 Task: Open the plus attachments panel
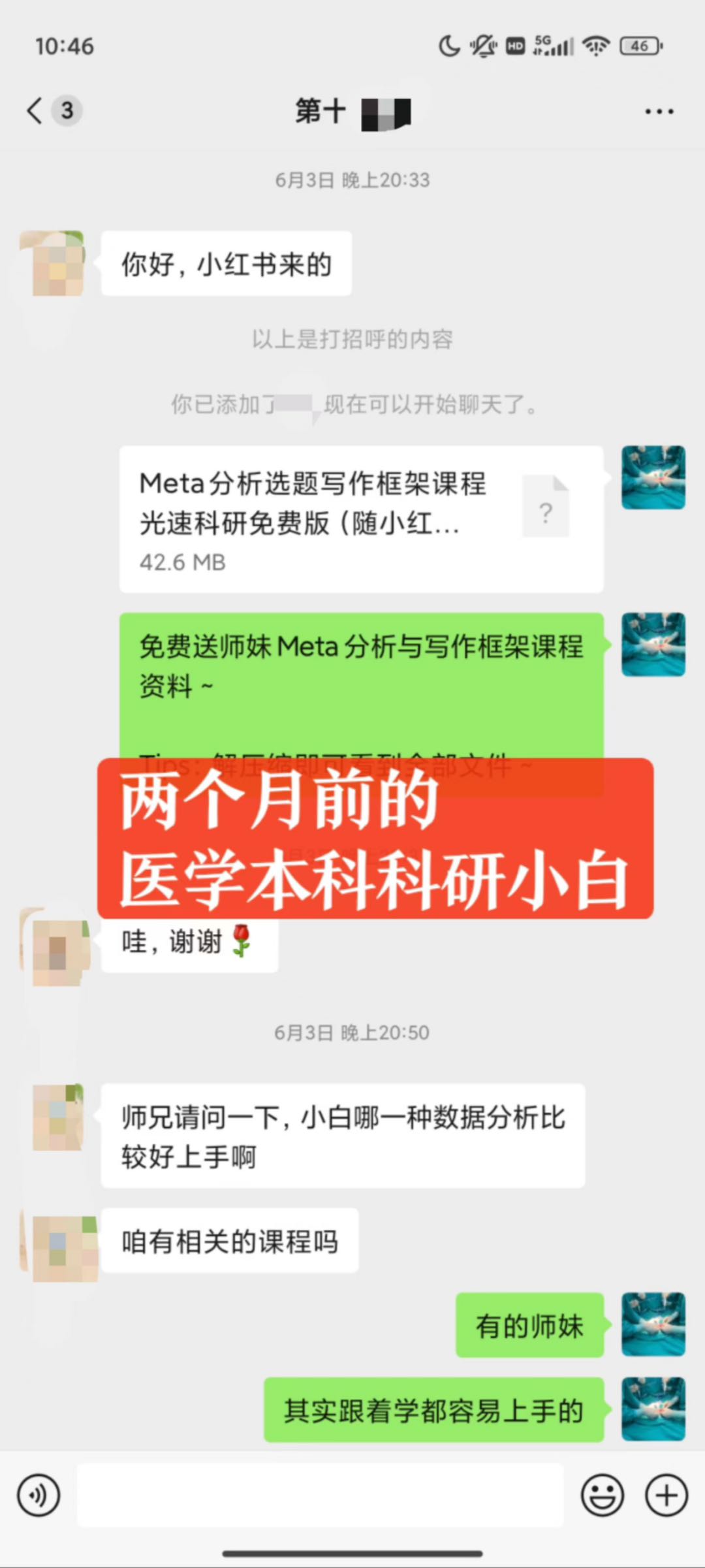click(666, 1495)
